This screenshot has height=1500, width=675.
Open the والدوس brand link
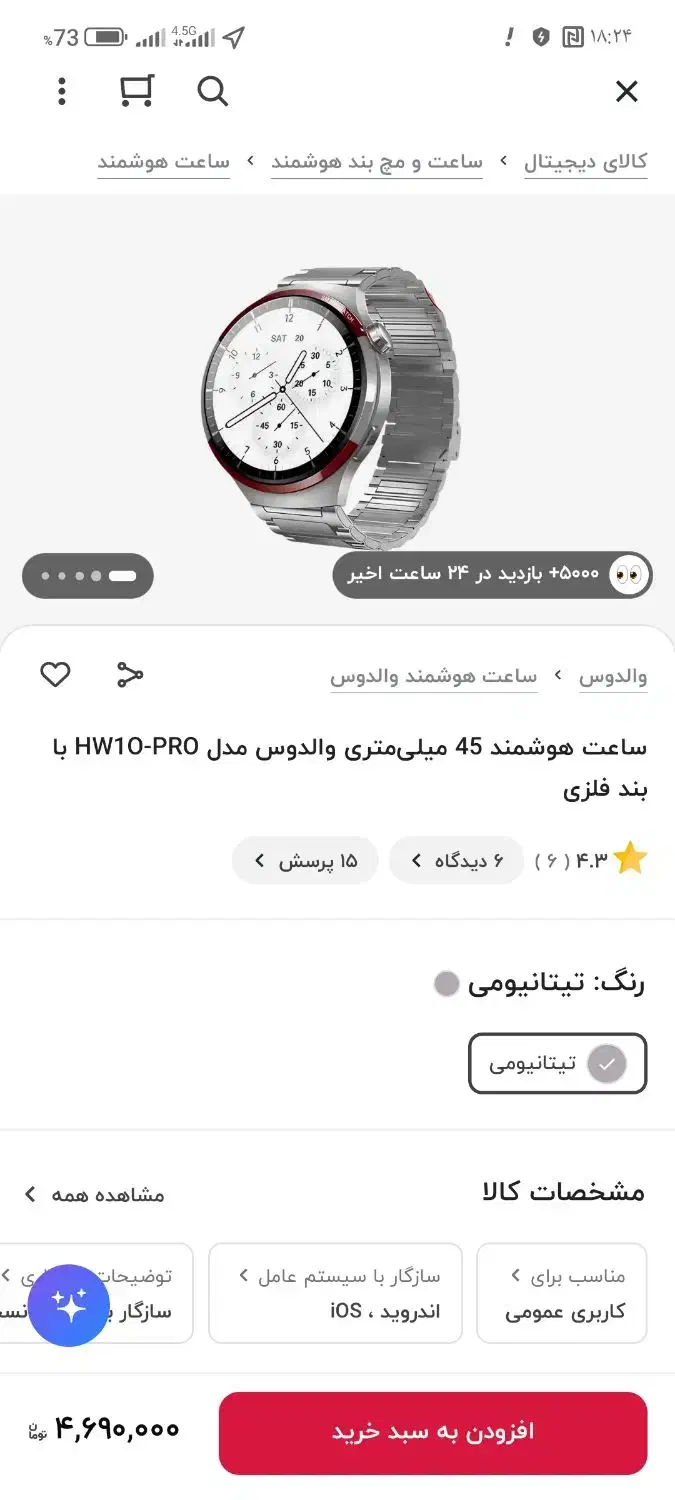[x=613, y=677]
